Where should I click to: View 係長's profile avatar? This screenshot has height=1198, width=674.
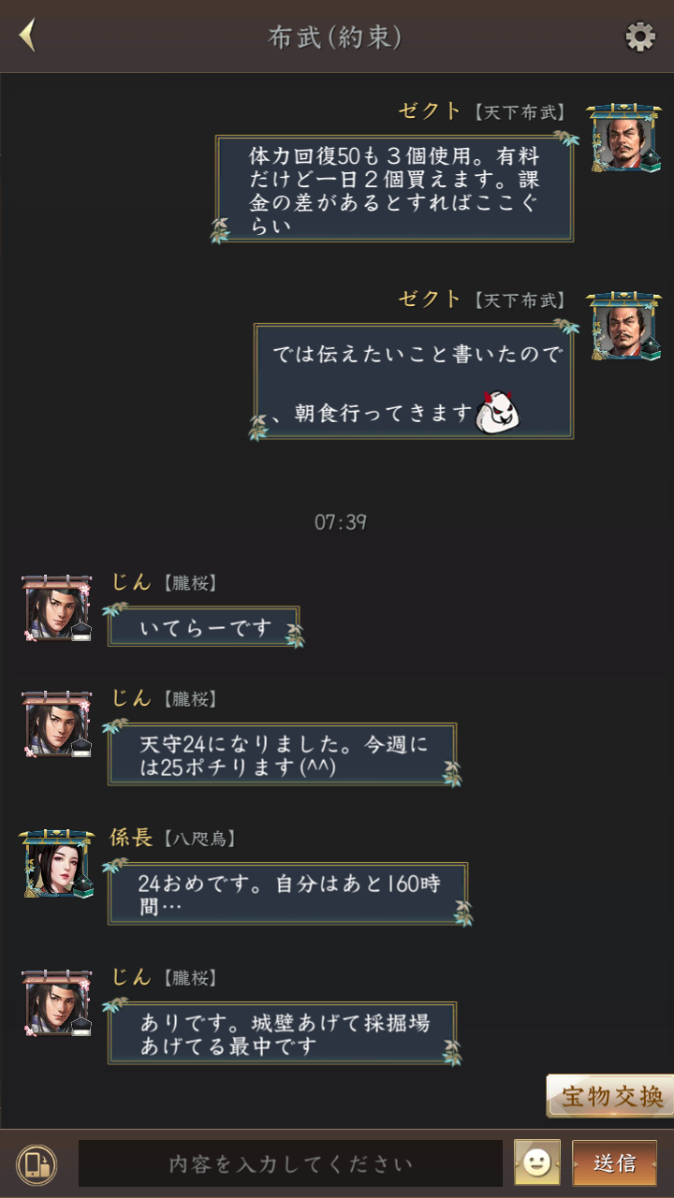point(56,864)
